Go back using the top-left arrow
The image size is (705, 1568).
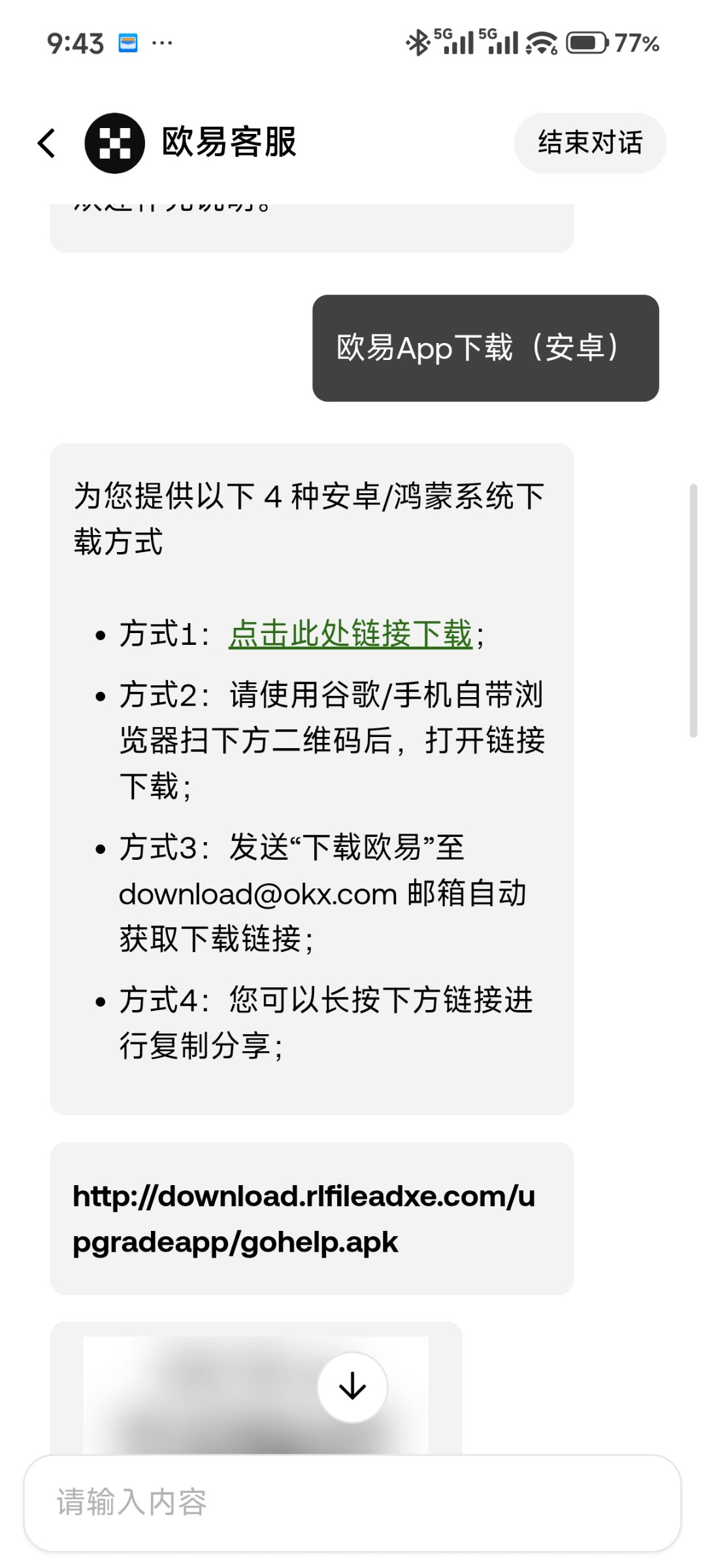[46, 143]
